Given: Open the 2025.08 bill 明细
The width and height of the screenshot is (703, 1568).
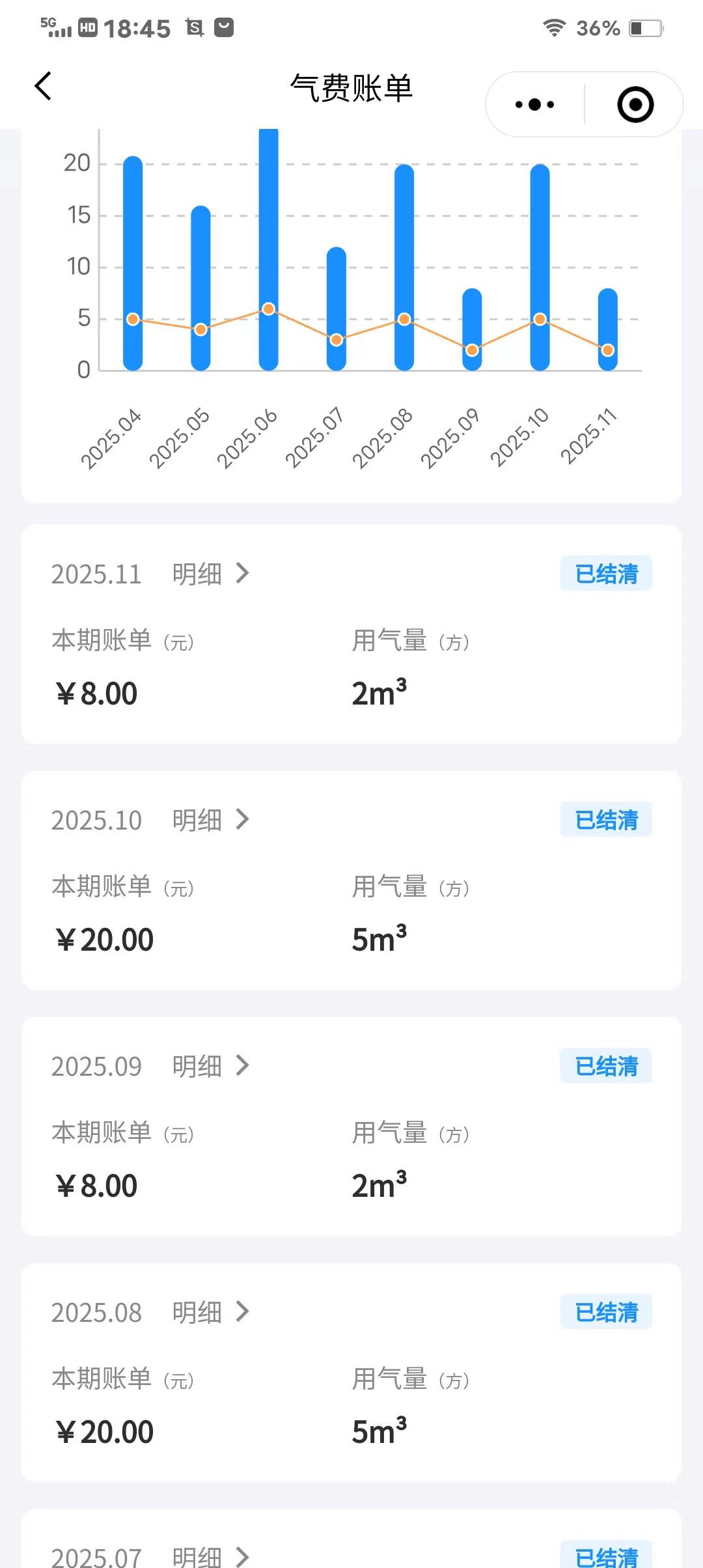Looking at the screenshot, I should 210,1312.
